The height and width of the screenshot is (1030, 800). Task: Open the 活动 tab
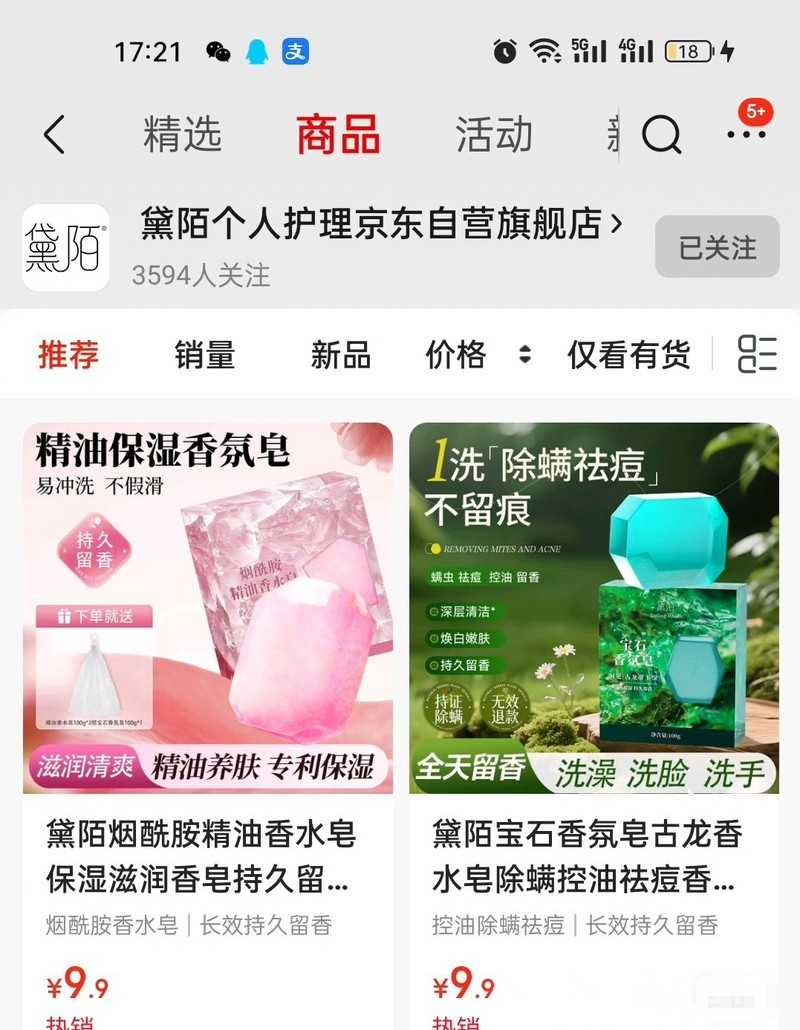494,135
